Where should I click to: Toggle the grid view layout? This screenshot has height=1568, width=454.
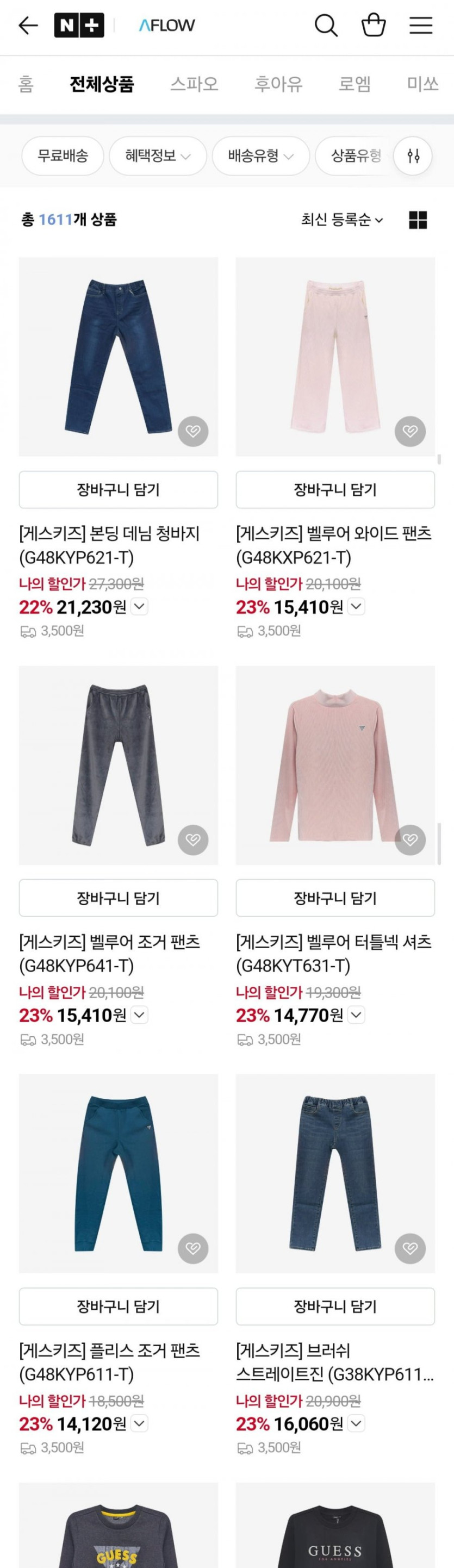418,220
